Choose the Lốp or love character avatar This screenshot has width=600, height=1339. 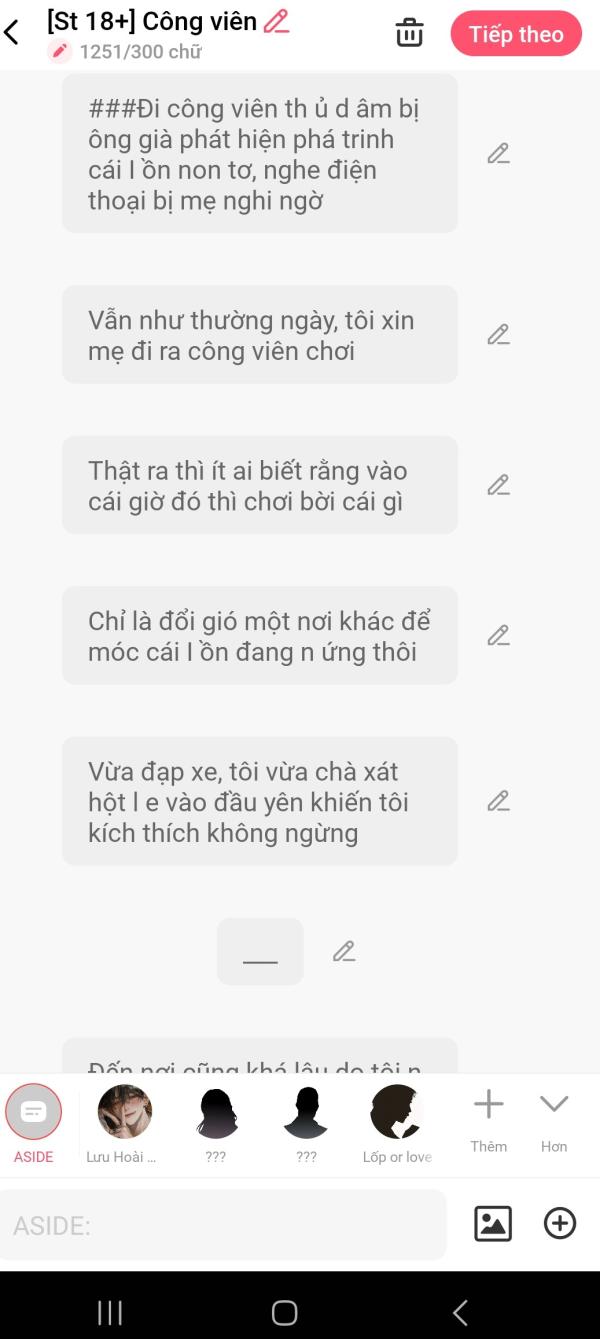pos(397,1123)
